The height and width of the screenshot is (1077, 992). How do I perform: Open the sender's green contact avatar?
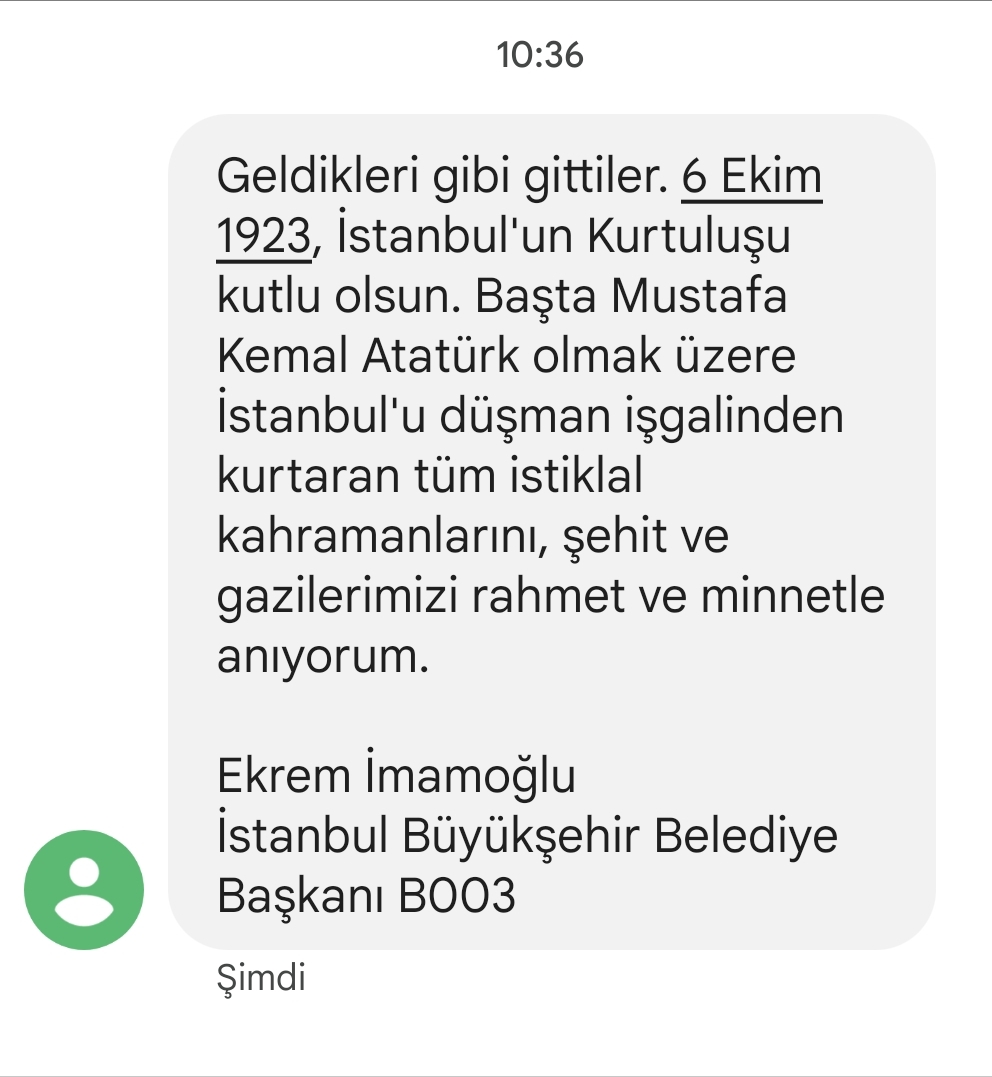[84, 890]
